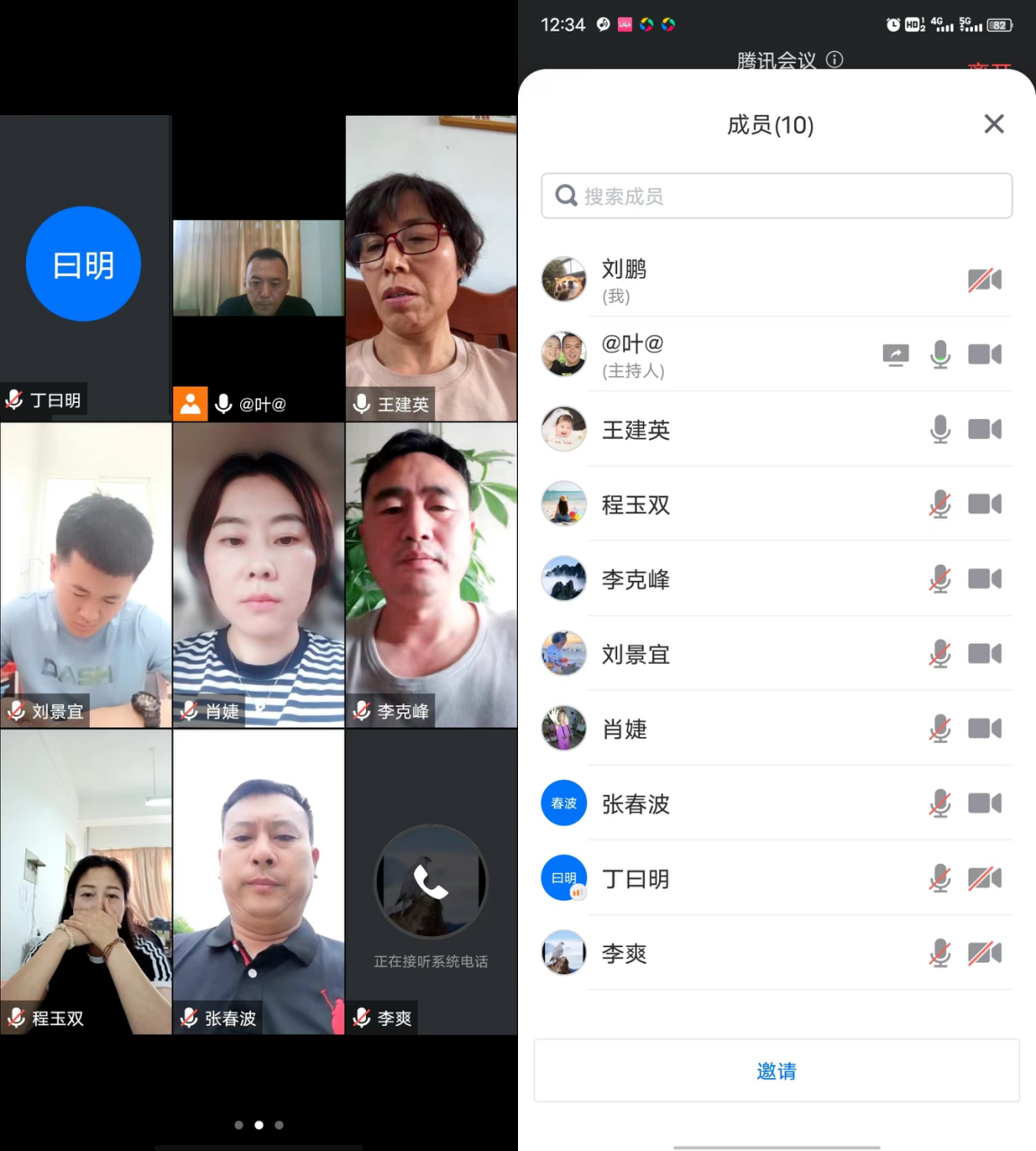Tap 肖婕's video tile
The image size is (1036, 1151).
[x=258, y=575]
